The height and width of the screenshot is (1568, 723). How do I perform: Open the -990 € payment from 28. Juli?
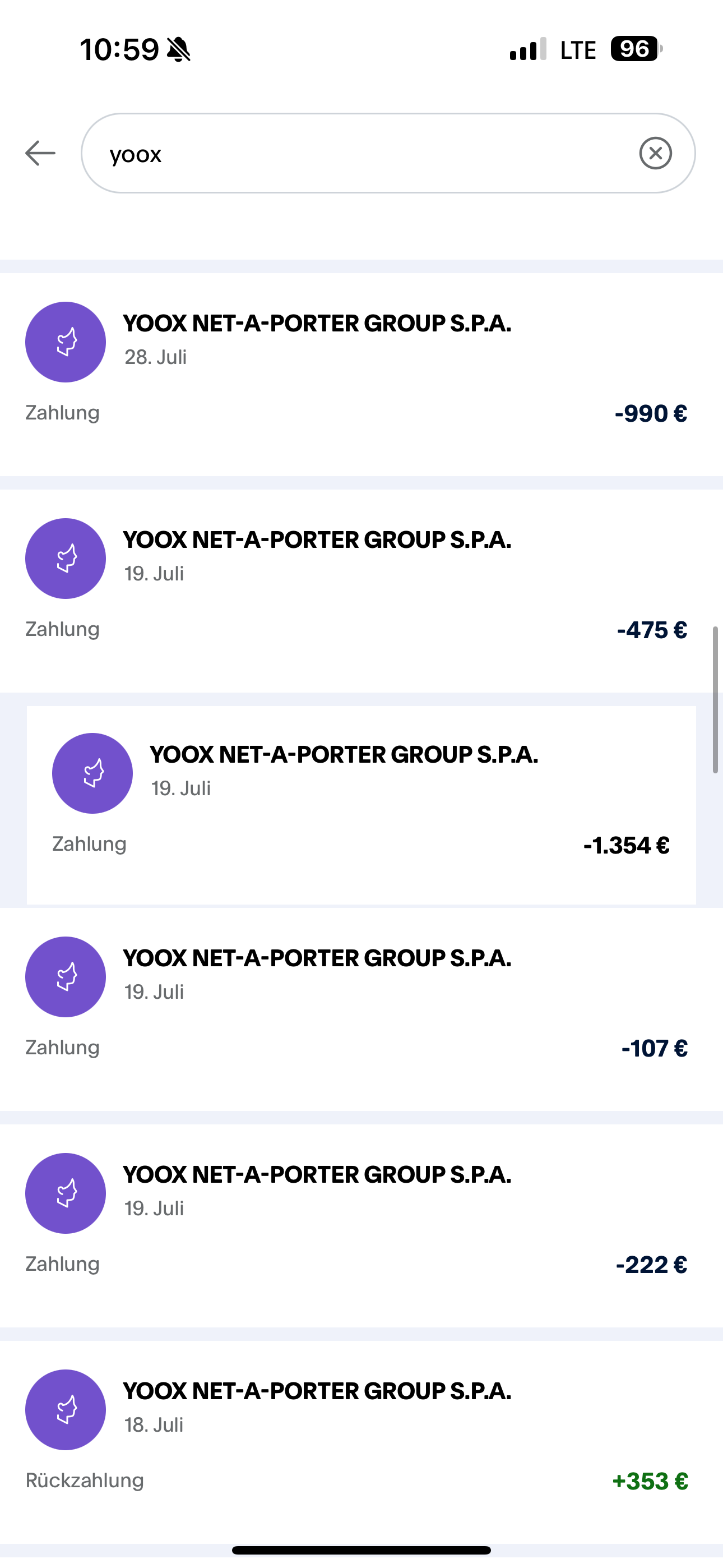point(361,373)
